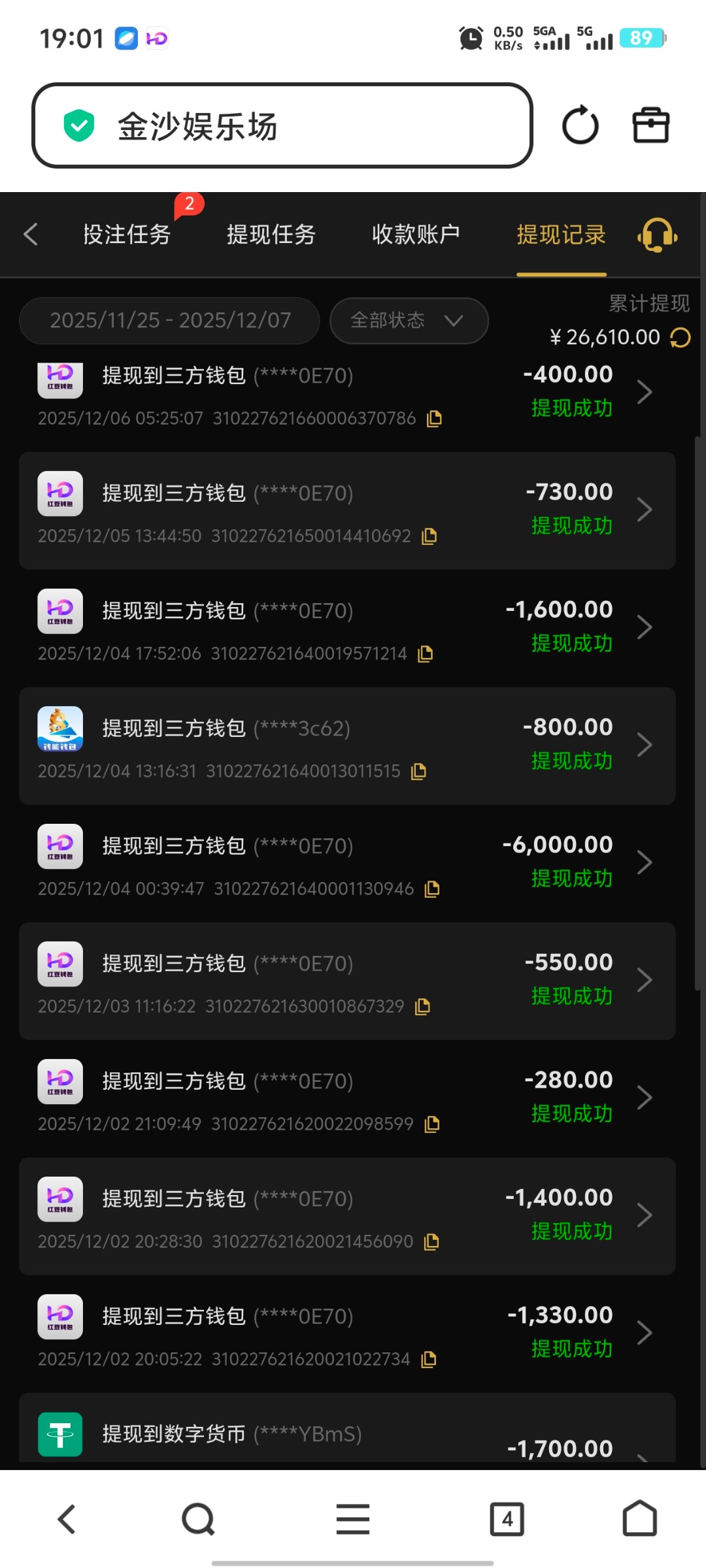Go to the browser home page
The height and width of the screenshot is (1568, 706).
coord(639,1519)
